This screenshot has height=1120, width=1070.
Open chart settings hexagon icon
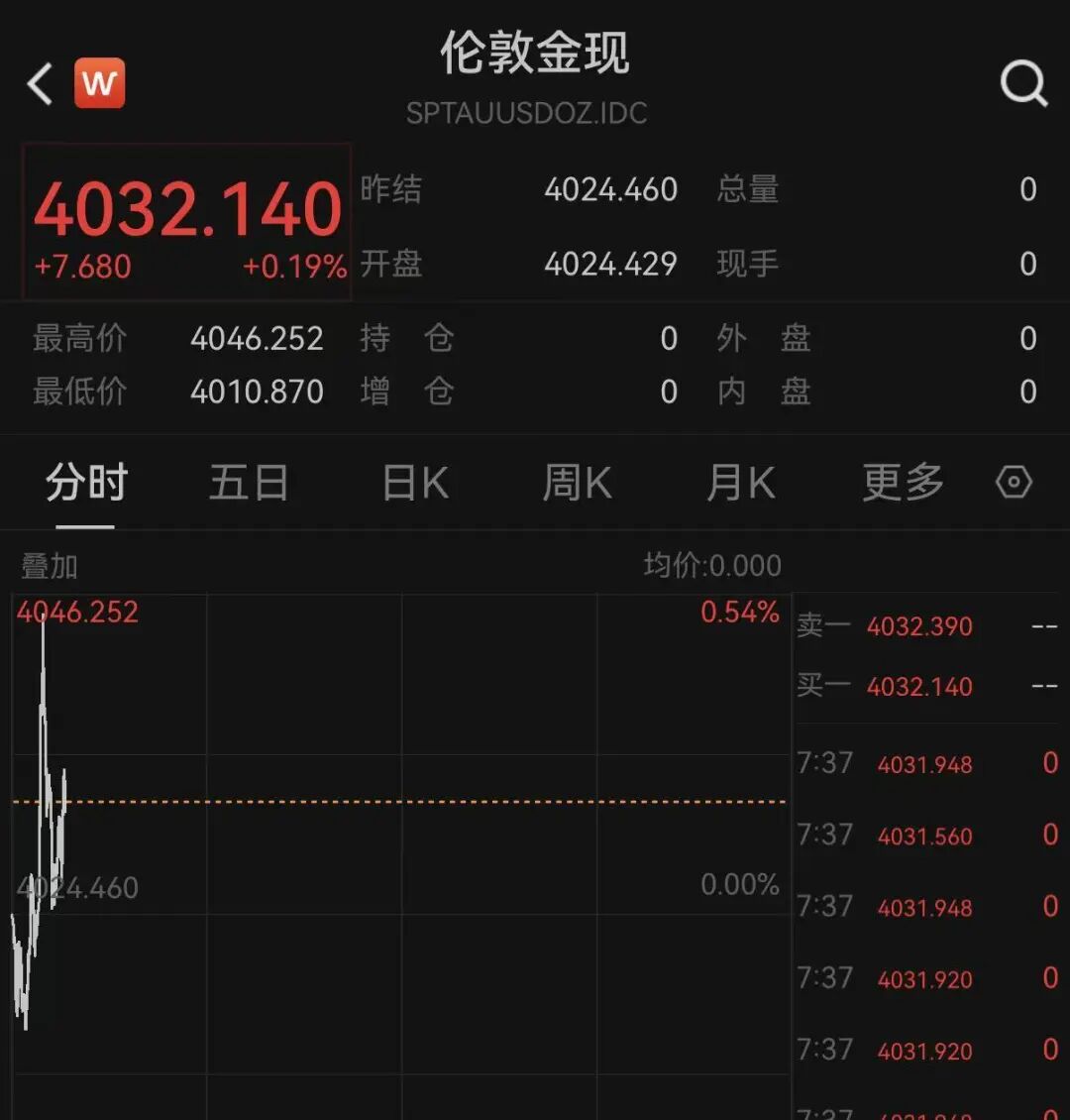[x=1014, y=483]
